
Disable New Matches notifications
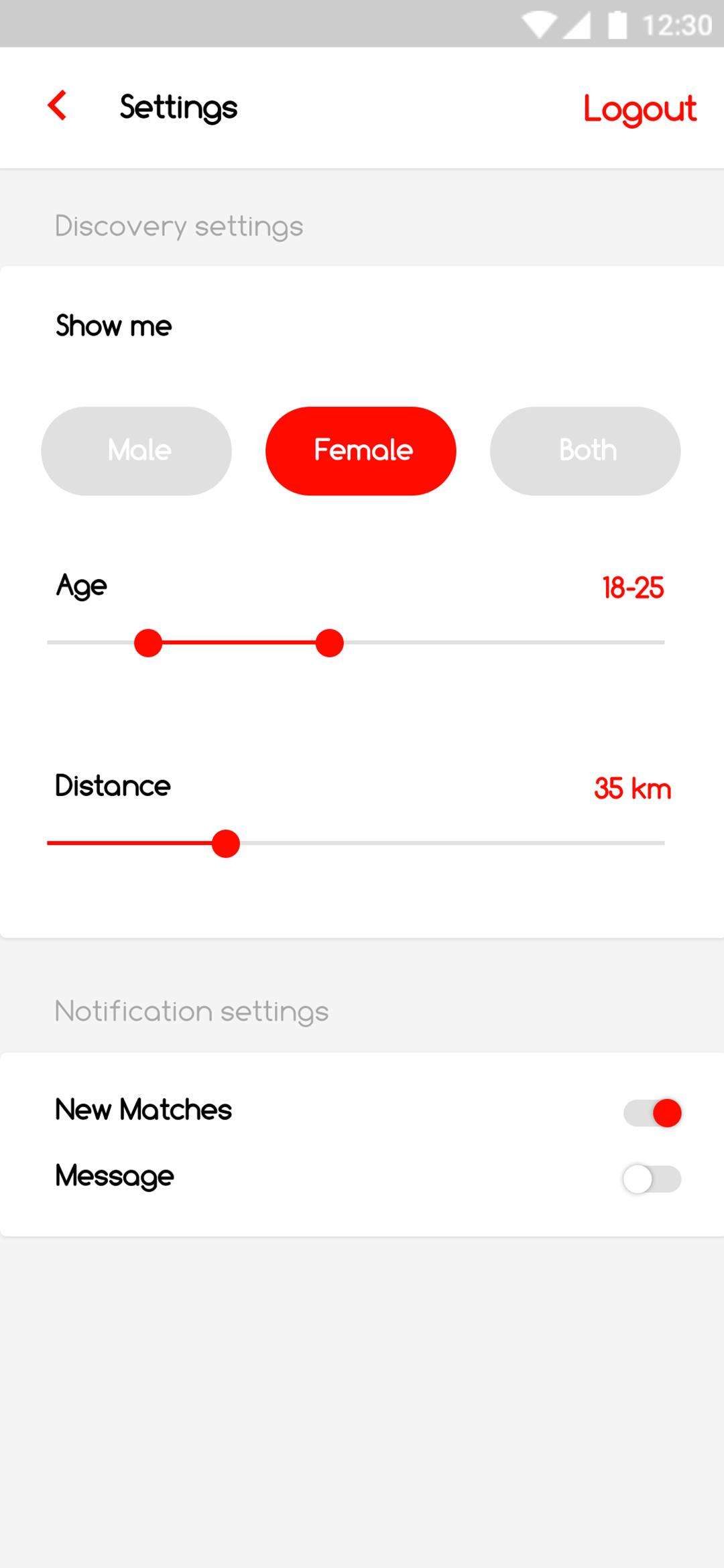pyautogui.click(x=652, y=1113)
